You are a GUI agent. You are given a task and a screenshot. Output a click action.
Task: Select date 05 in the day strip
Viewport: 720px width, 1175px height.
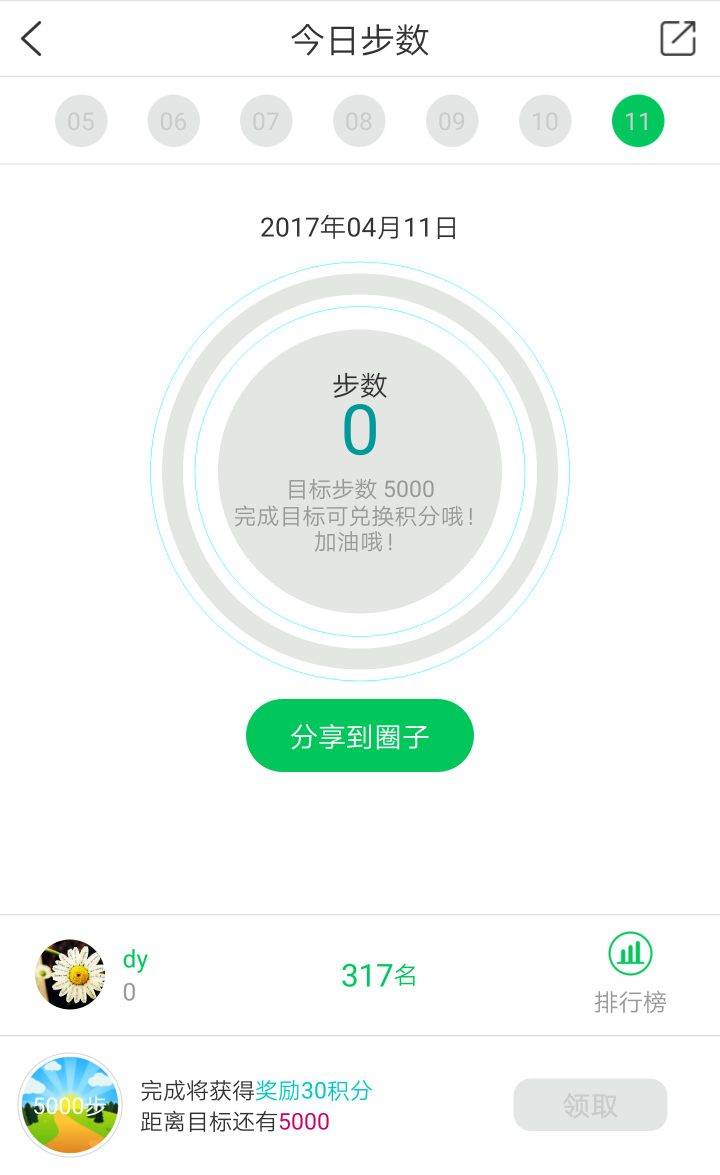tap(81, 121)
